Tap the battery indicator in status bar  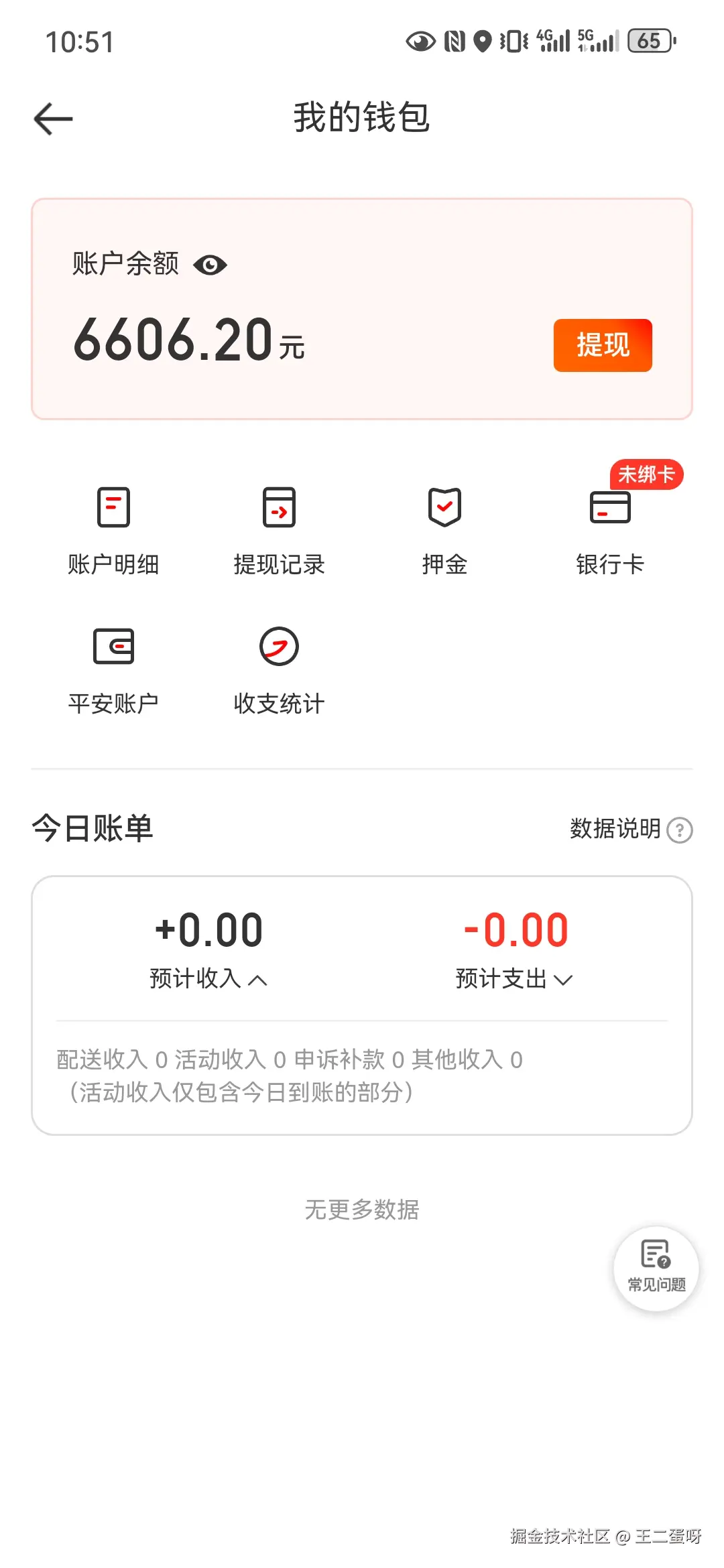click(649, 42)
